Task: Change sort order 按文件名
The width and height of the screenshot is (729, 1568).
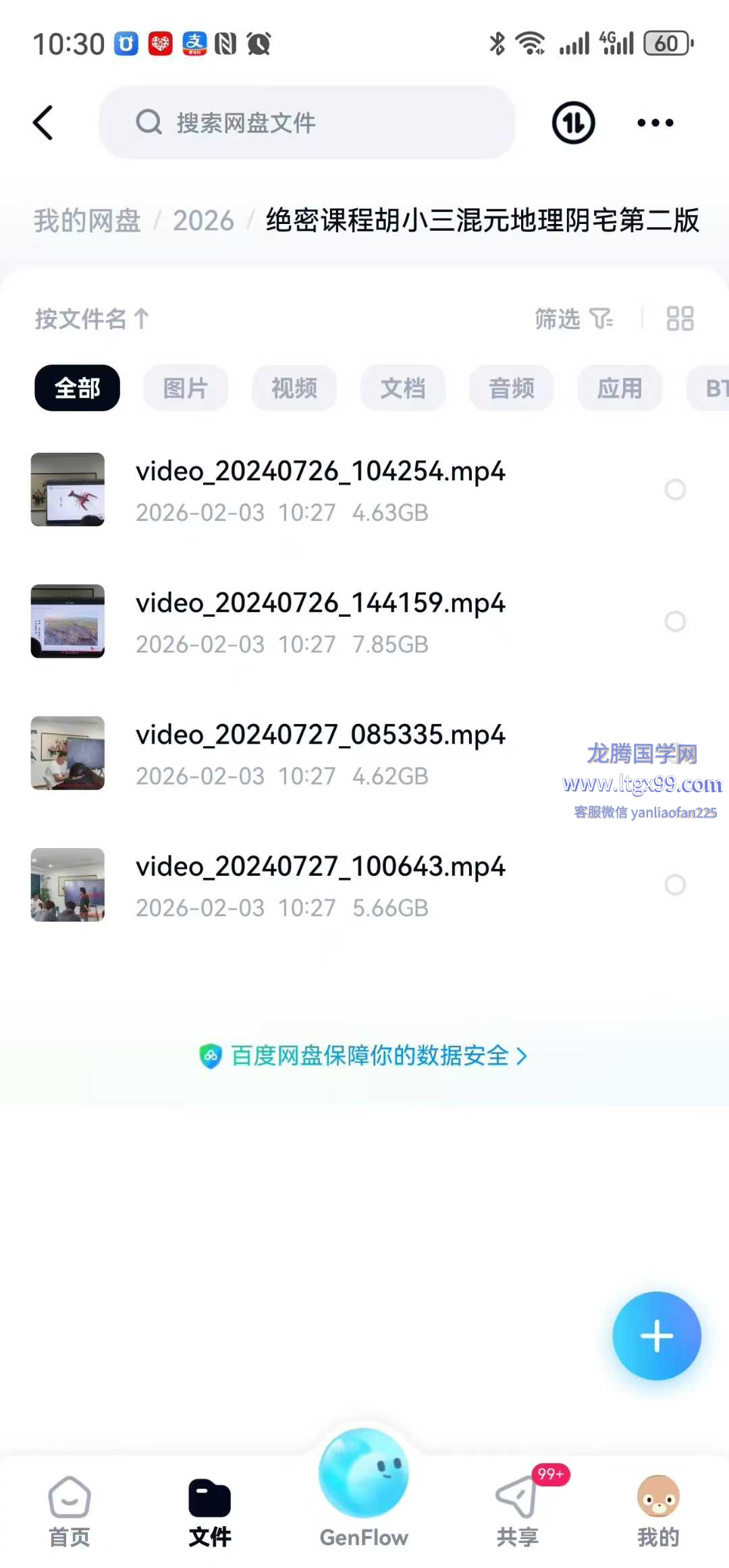Action: [92, 318]
